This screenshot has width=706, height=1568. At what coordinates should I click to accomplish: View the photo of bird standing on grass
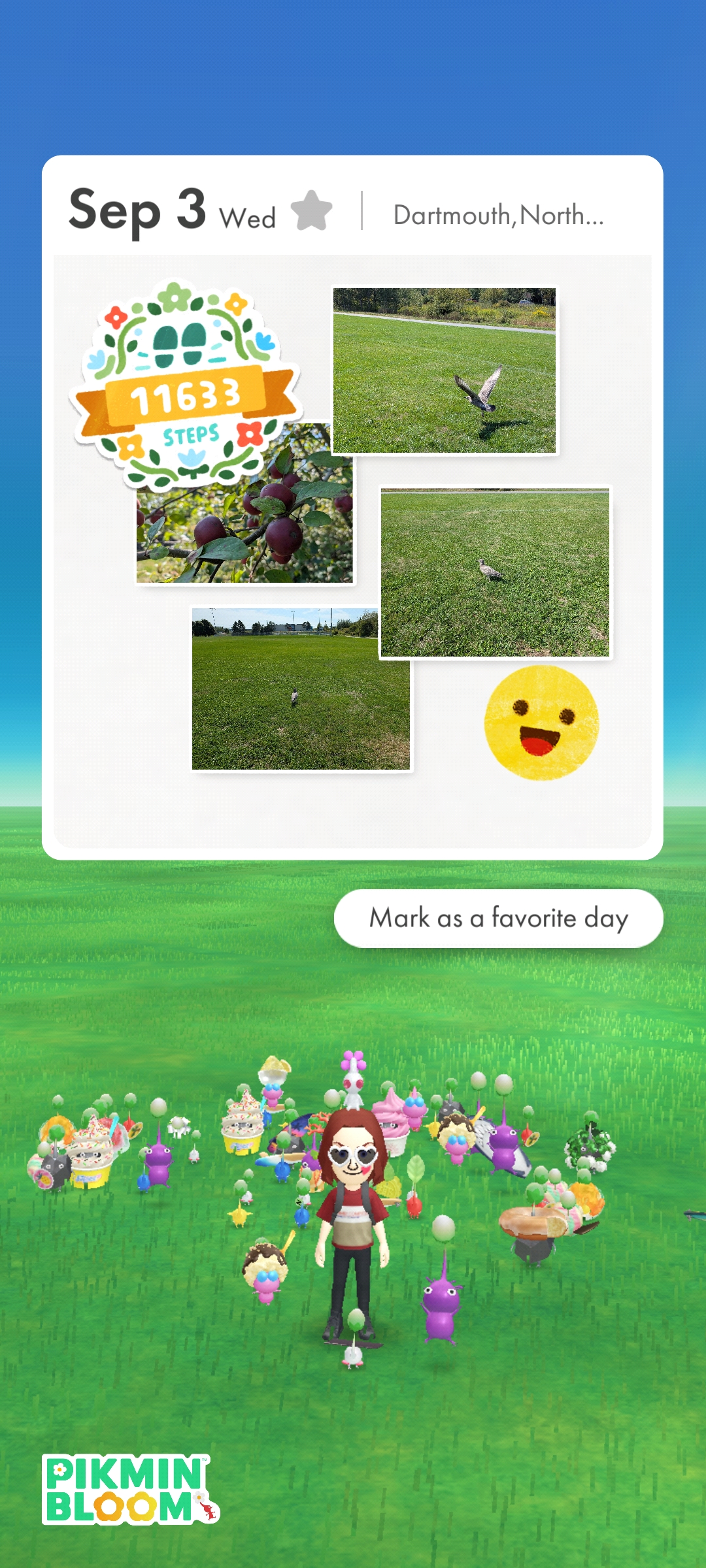click(x=495, y=572)
